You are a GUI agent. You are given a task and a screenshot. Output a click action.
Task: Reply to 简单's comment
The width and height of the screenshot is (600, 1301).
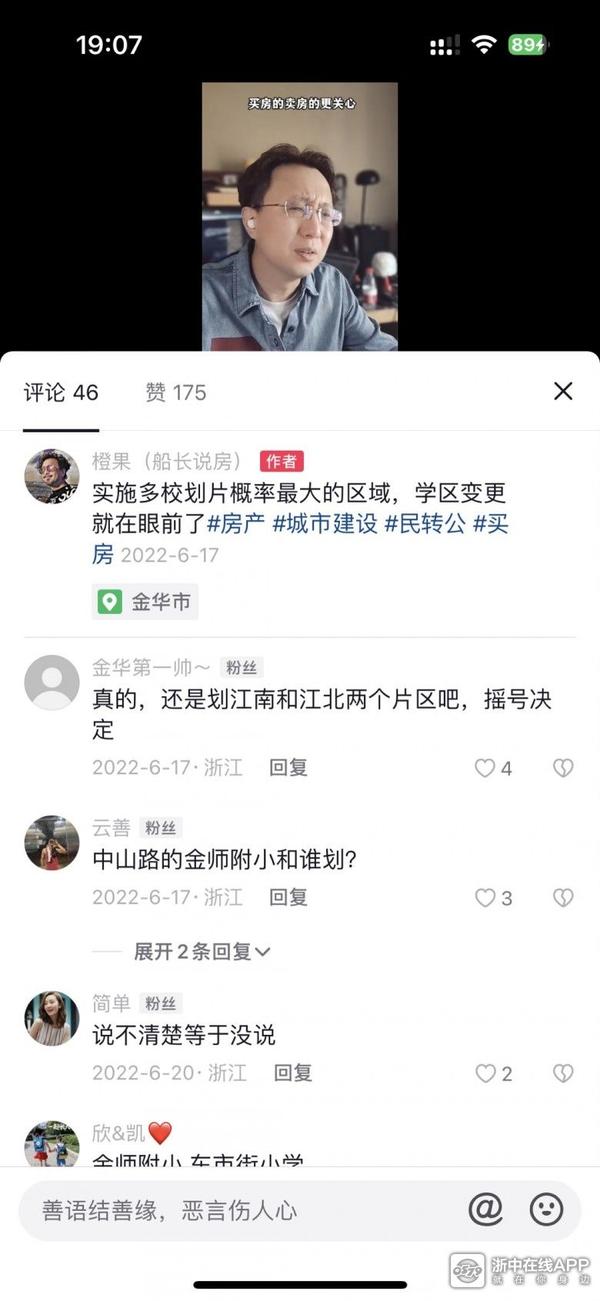(293, 1073)
